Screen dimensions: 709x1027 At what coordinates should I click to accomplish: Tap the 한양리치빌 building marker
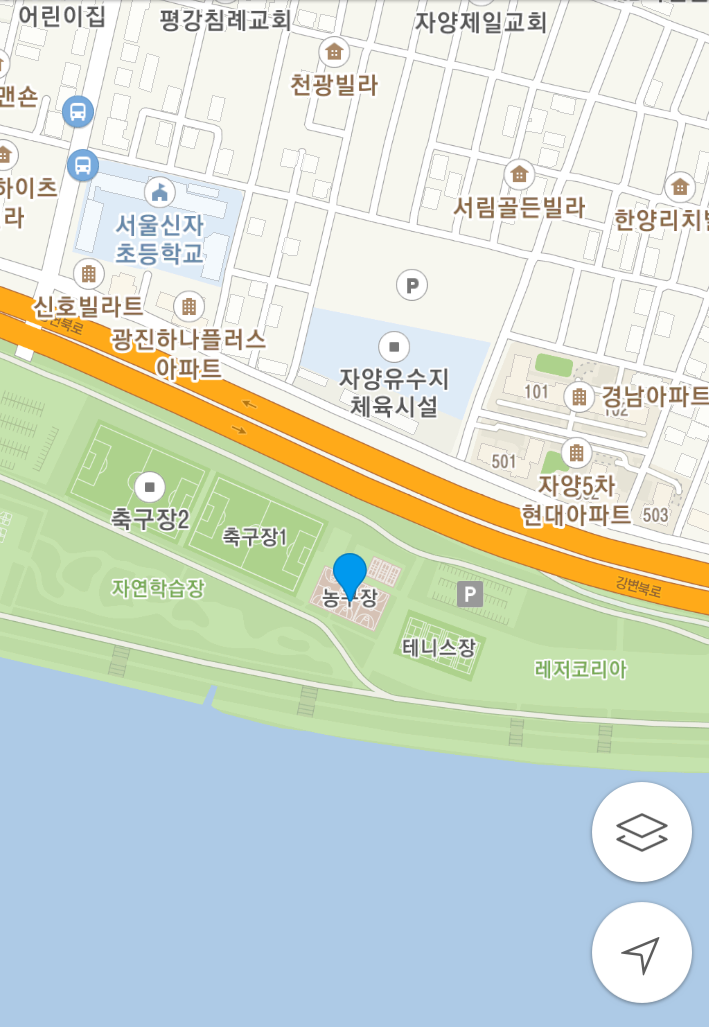[x=680, y=186]
